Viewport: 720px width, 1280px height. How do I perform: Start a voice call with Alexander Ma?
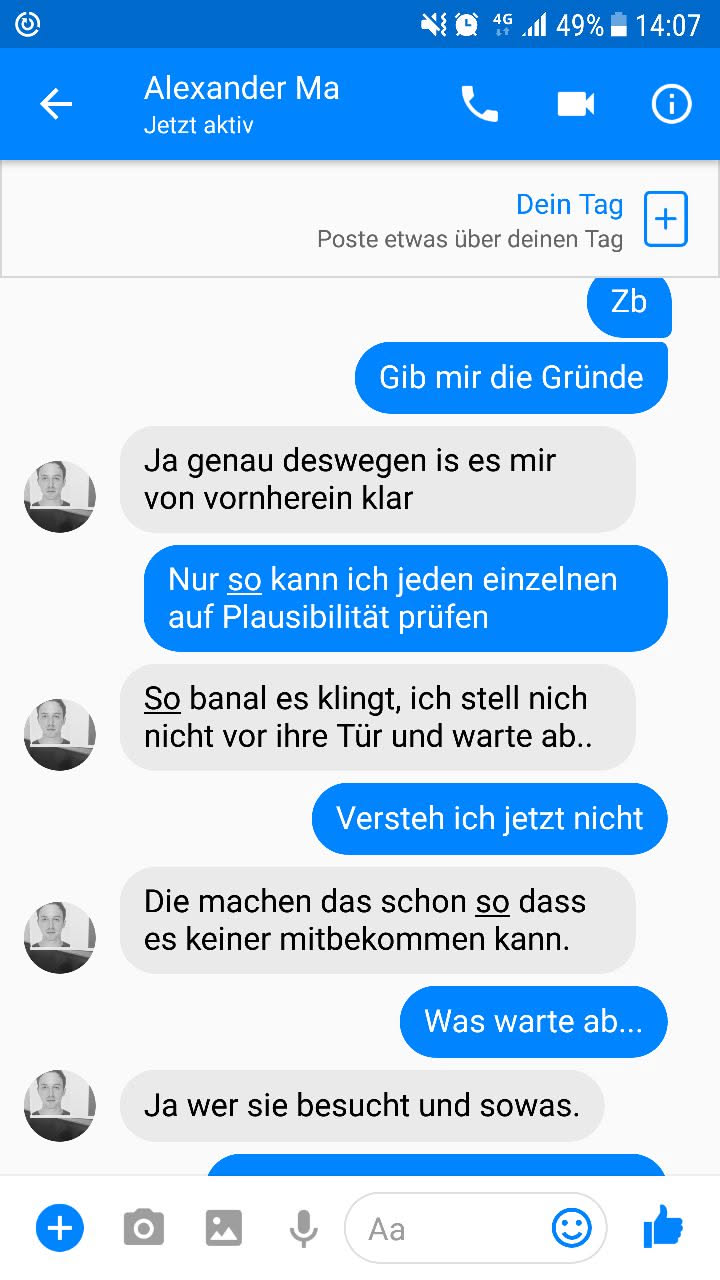(479, 104)
